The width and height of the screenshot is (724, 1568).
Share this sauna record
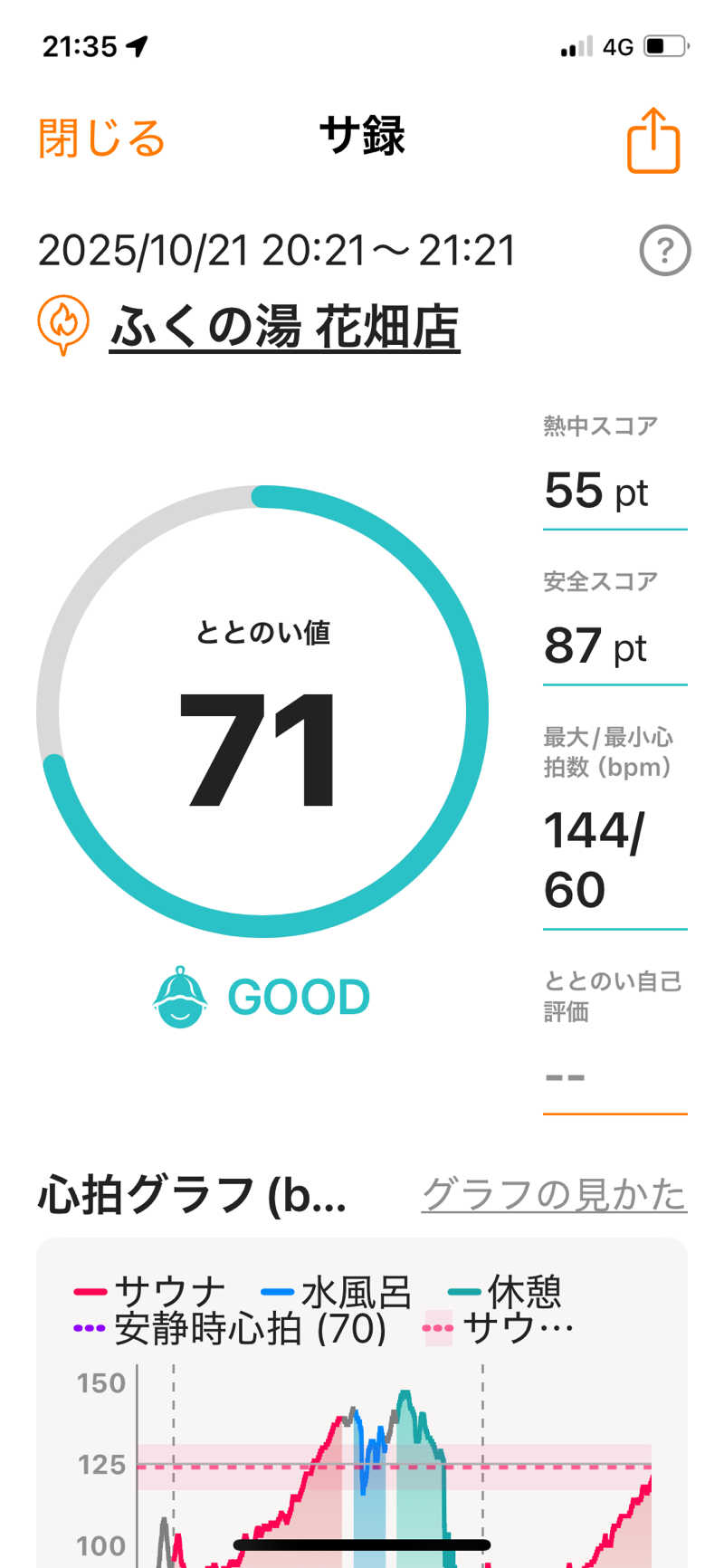point(653,140)
